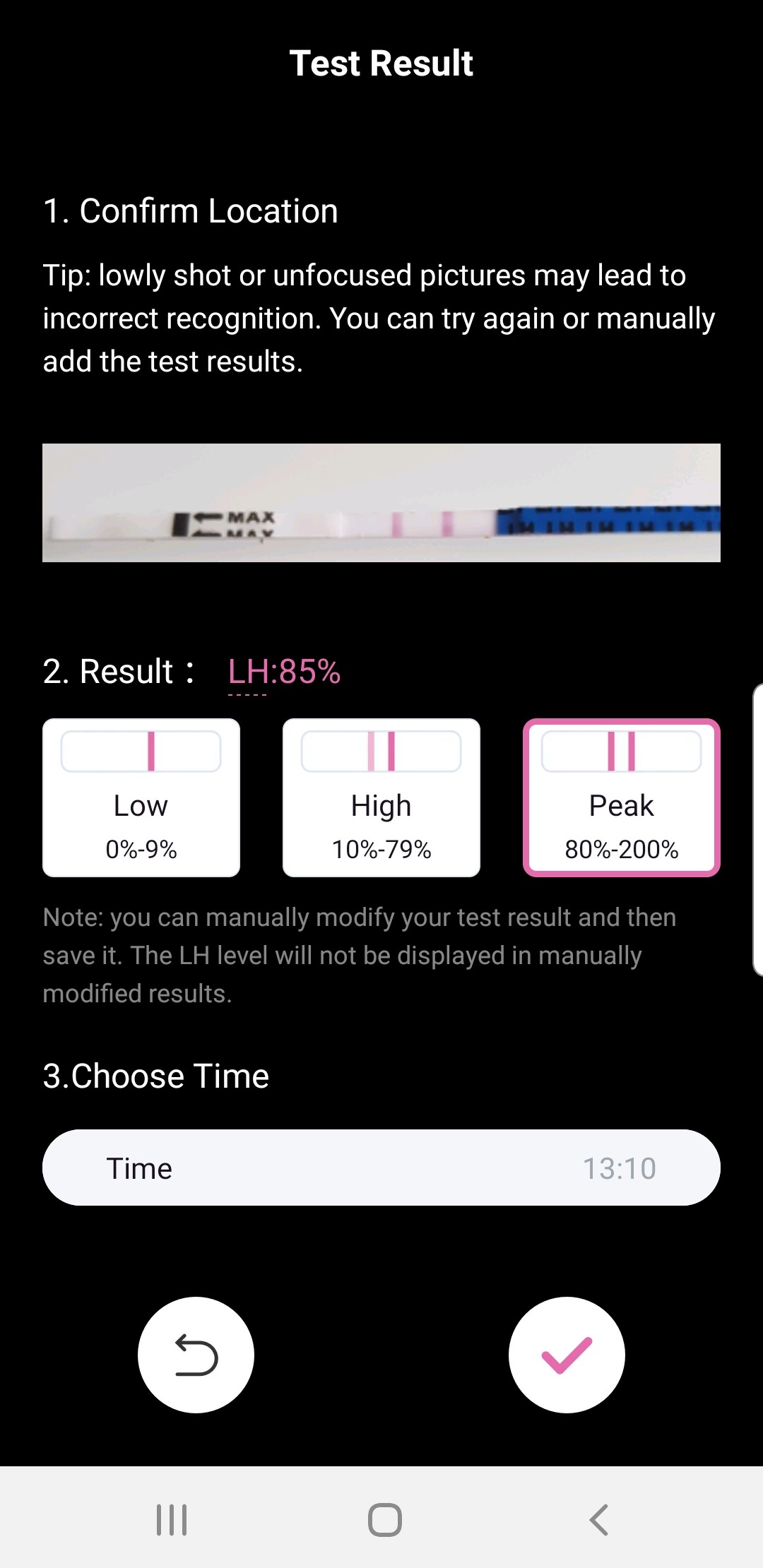The image size is (763, 1568).
Task: Open recent apps from navigation bar
Action: point(172,1519)
